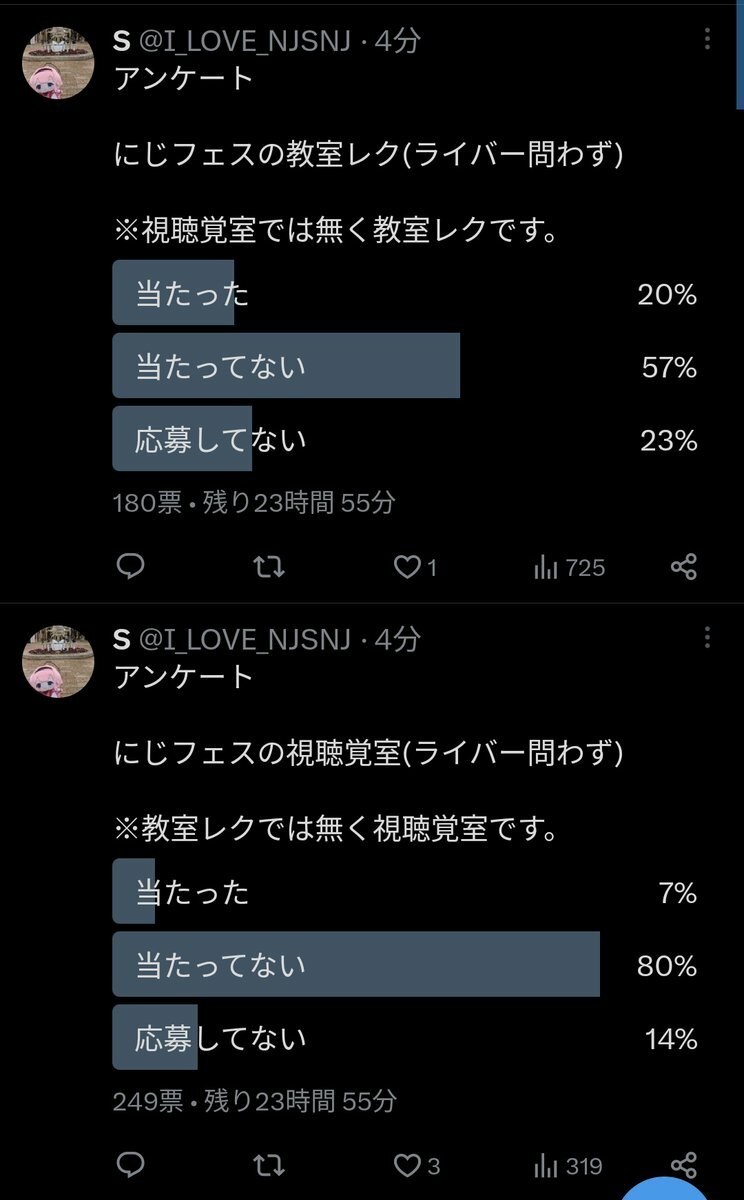The height and width of the screenshot is (1200, 744).
Task: Open @I_LOVE_NJSNJ handle on the 教室レク tweet
Action: tap(245, 41)
